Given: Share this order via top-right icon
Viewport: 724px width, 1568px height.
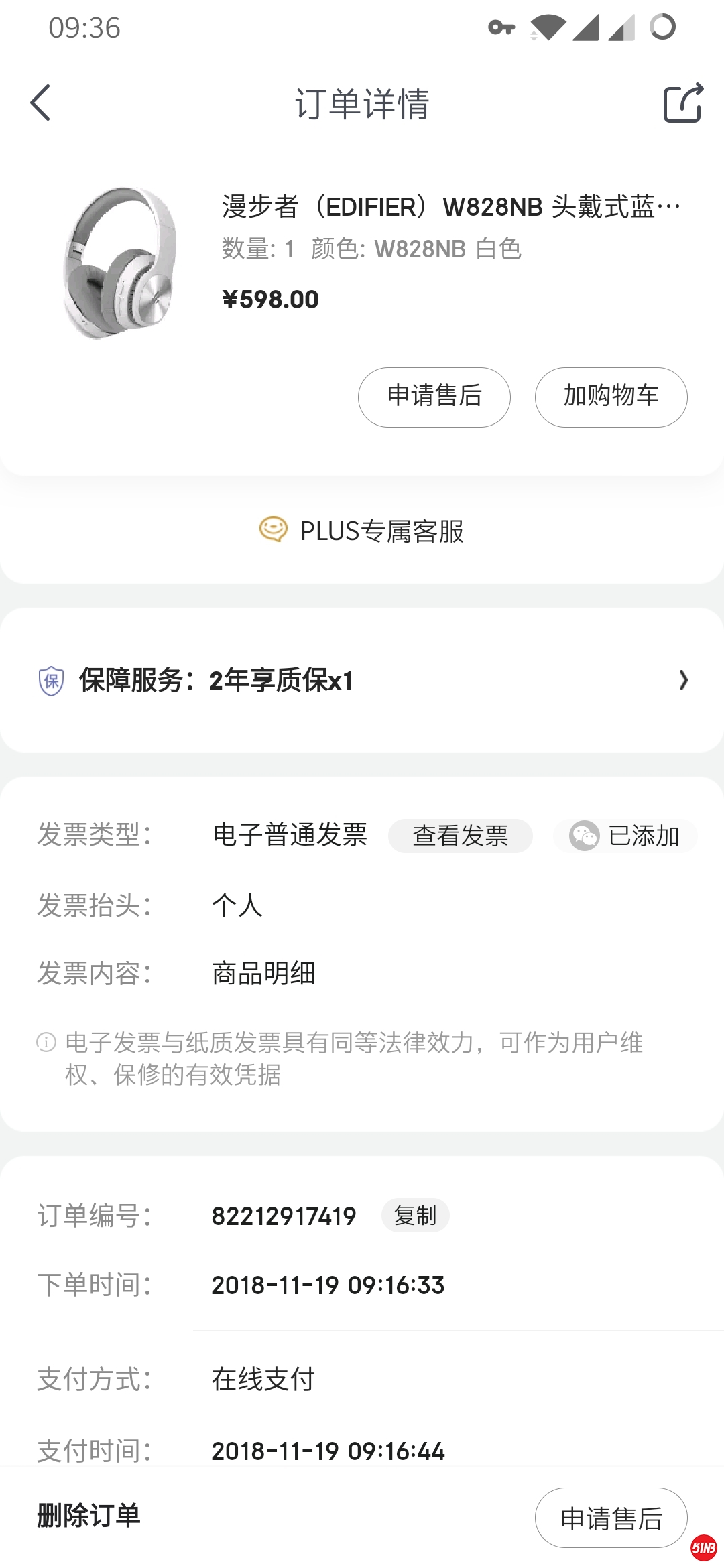Looking at the screenshot, I should click(x=682, y=103).
